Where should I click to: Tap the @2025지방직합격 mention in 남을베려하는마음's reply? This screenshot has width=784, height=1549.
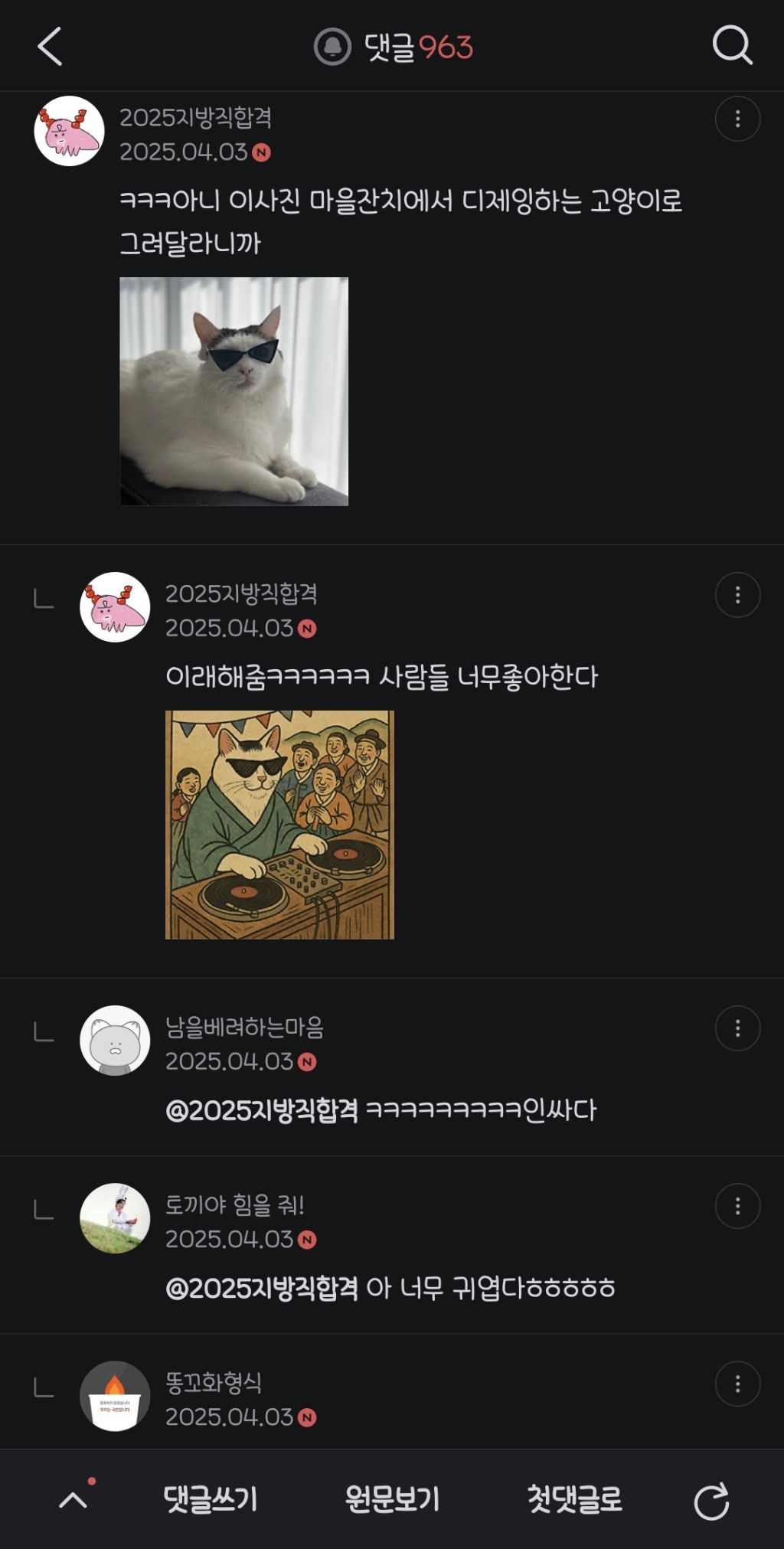(262, 1110)
